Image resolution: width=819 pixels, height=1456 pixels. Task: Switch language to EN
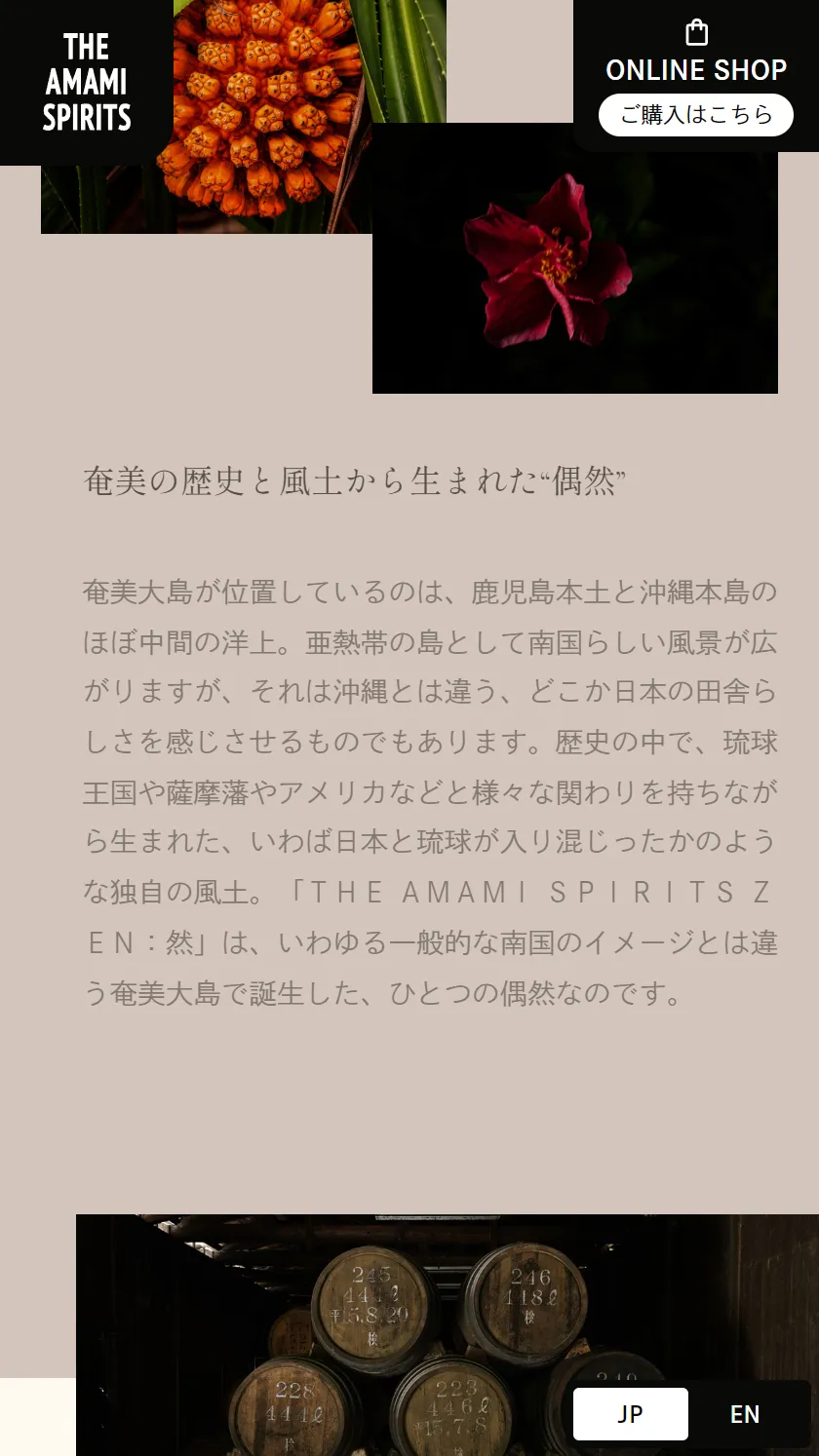pos(745,1414)
